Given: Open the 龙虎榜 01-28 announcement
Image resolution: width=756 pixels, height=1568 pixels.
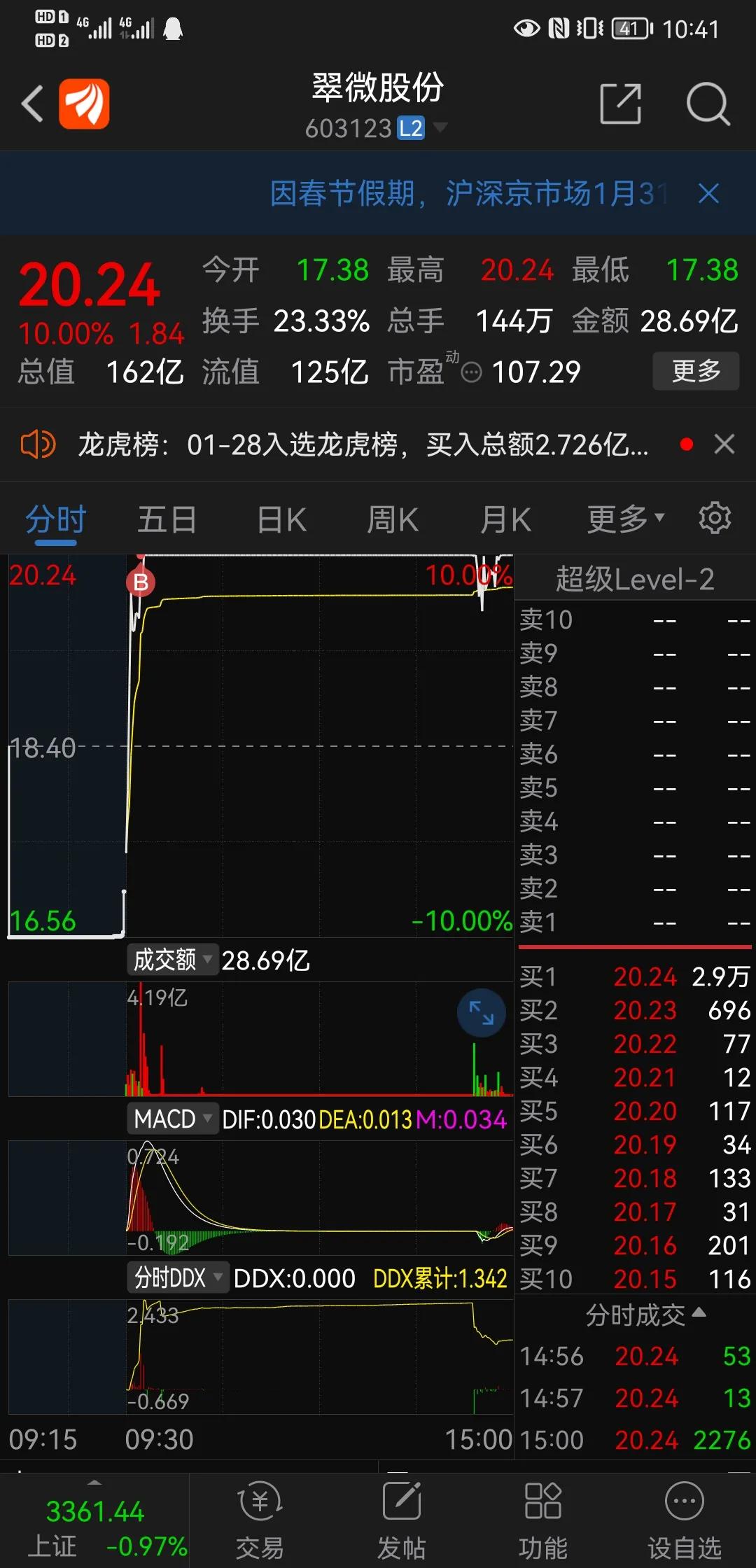Looking at the screenshot, I should tap(363, 444).
